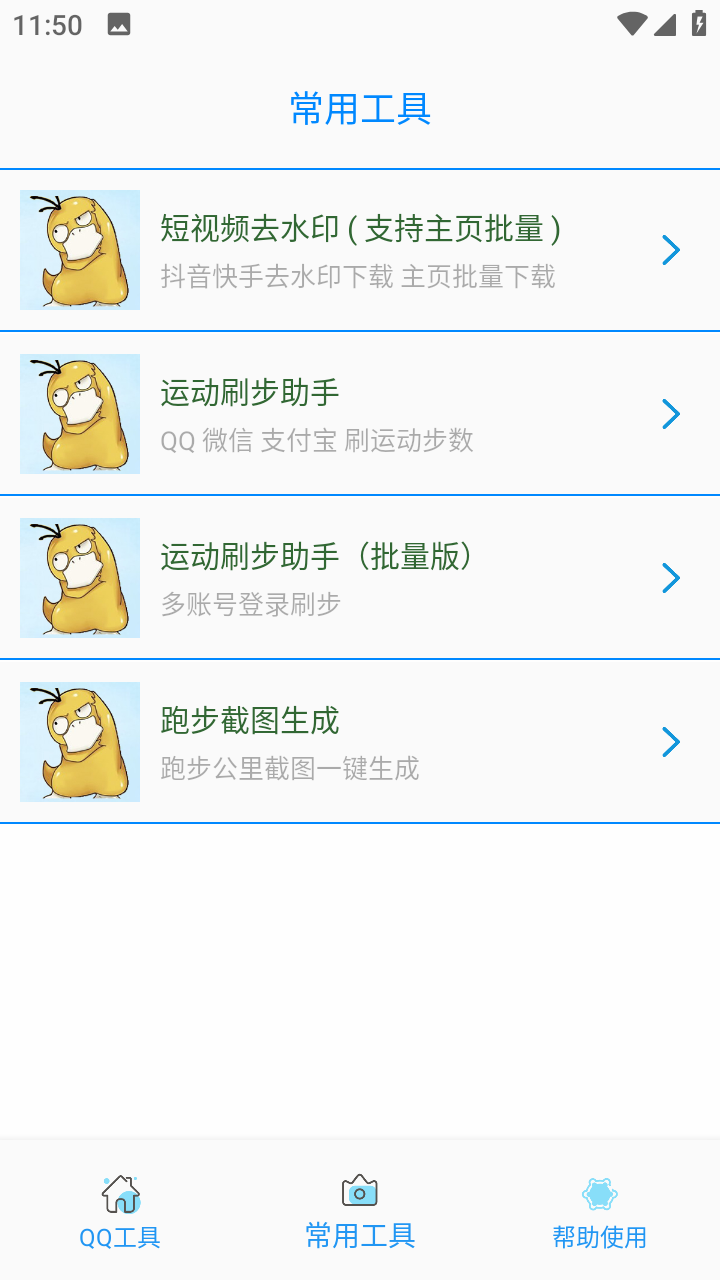Tap the 常用工具 page title
The image size is (720, 1280).
(x=359, y=111)
